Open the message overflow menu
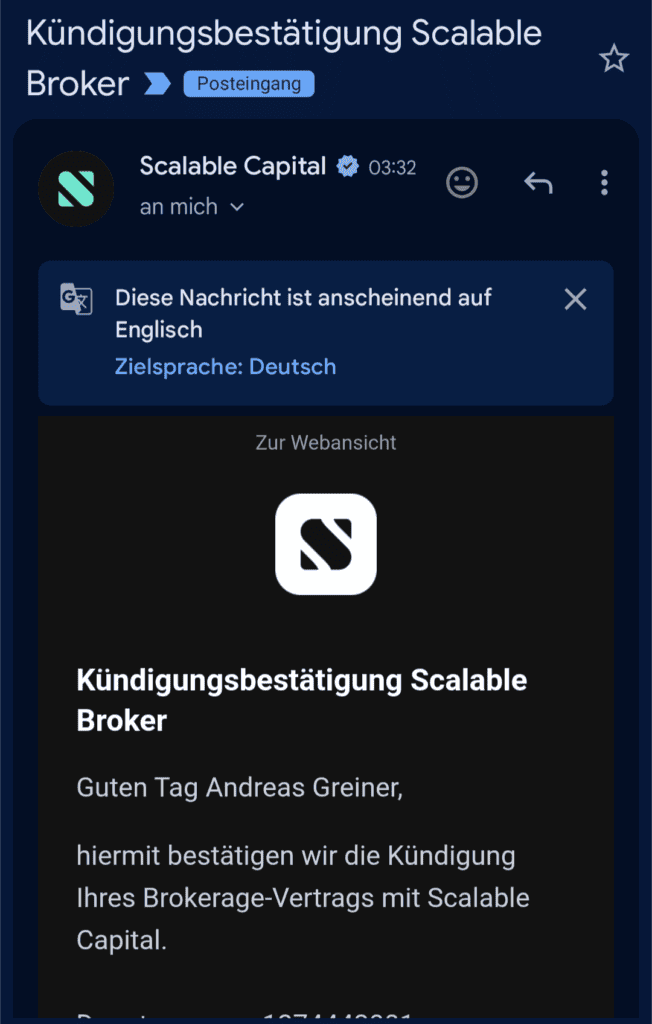652x1024 pixels. click(x=604, y=182)
